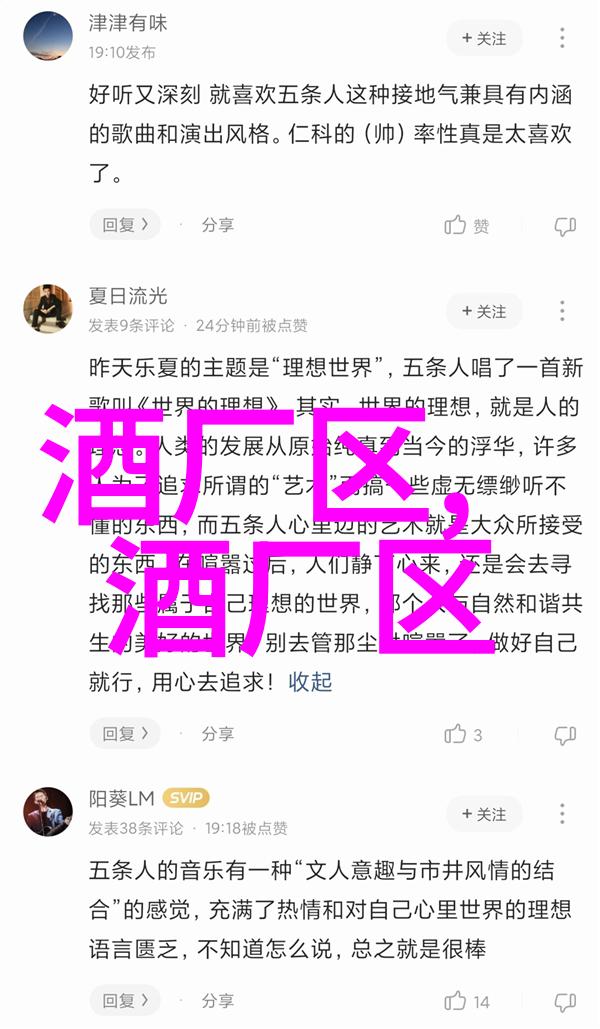Open 阳葵LM's profile avatar

point(48,811)
